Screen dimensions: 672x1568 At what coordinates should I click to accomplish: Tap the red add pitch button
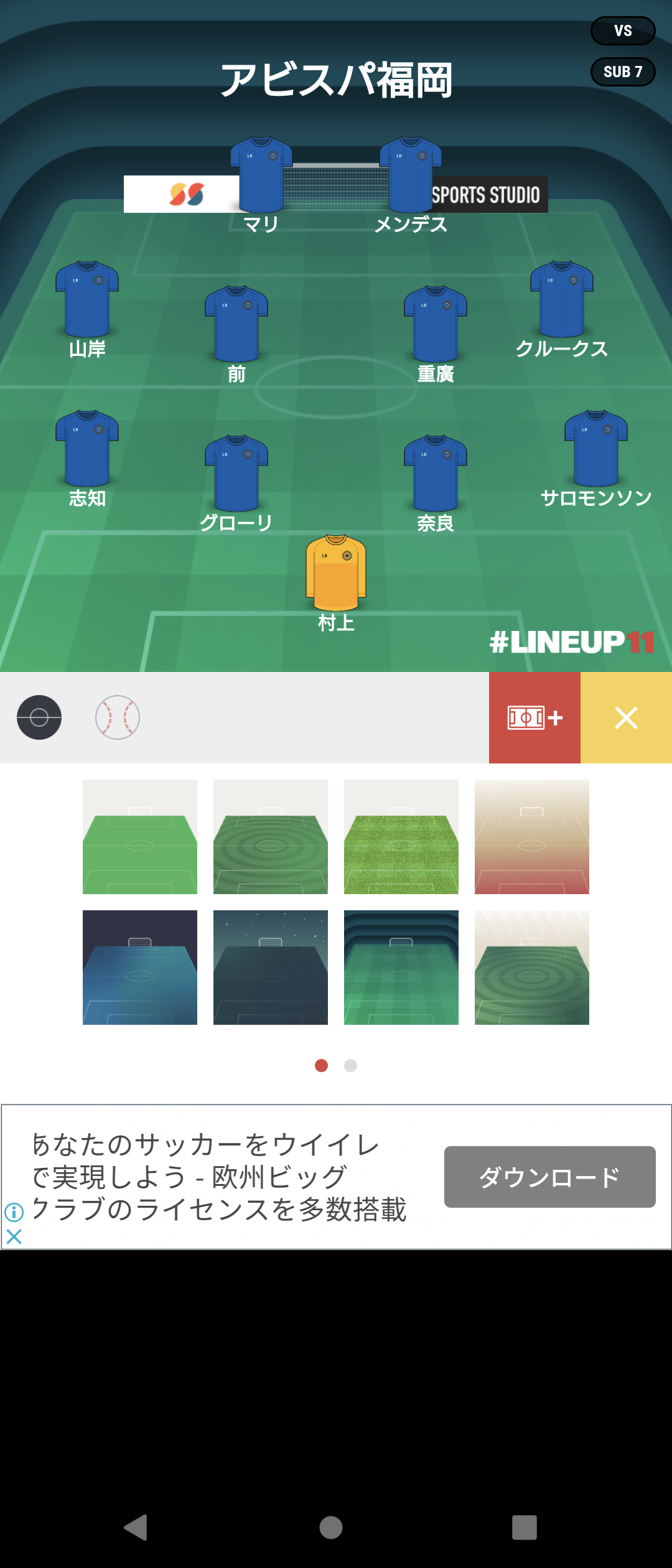534,717
